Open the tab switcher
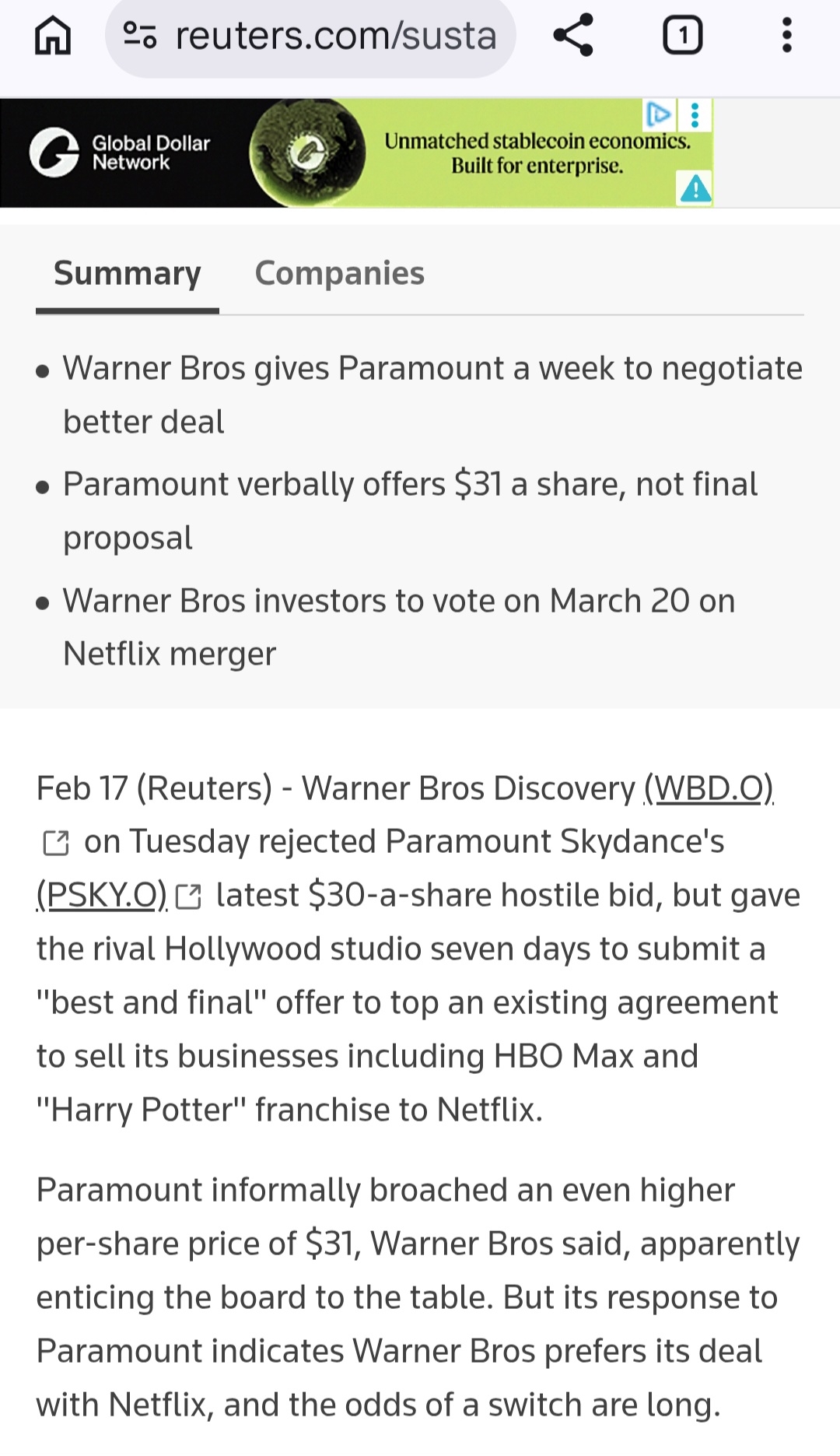Image resolution: width=840 pixels, height=1456 pixels. [682, 36]
